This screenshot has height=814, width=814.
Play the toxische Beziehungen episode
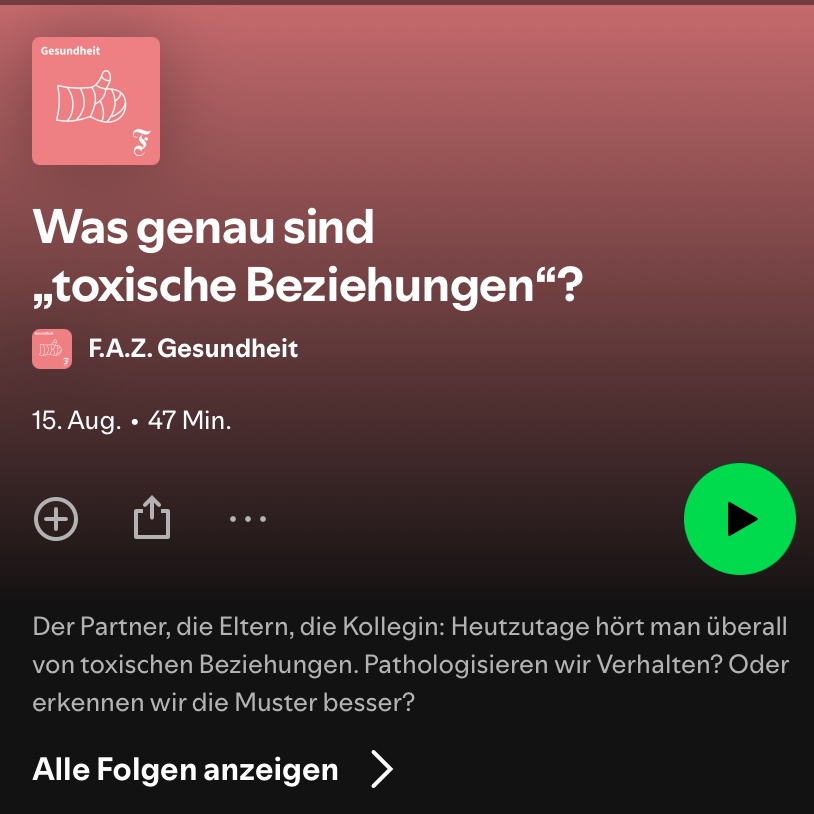739,519
